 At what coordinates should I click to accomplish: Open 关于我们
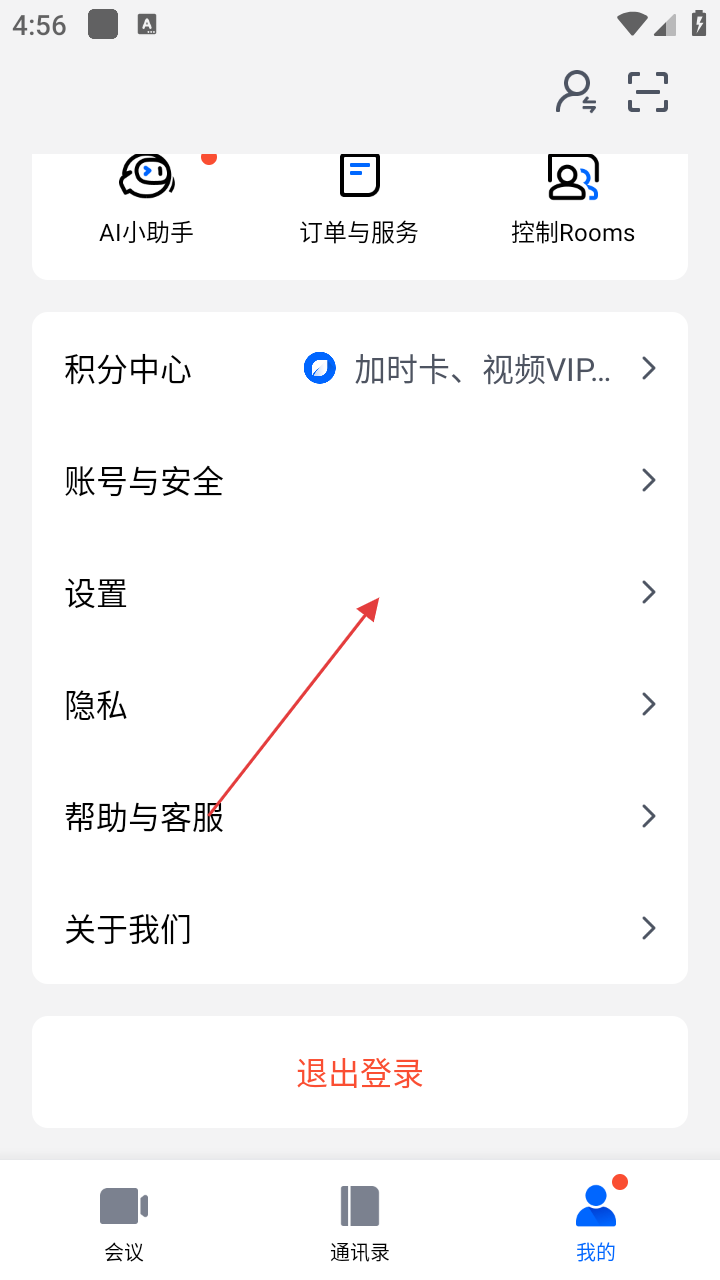coord(360,929)
